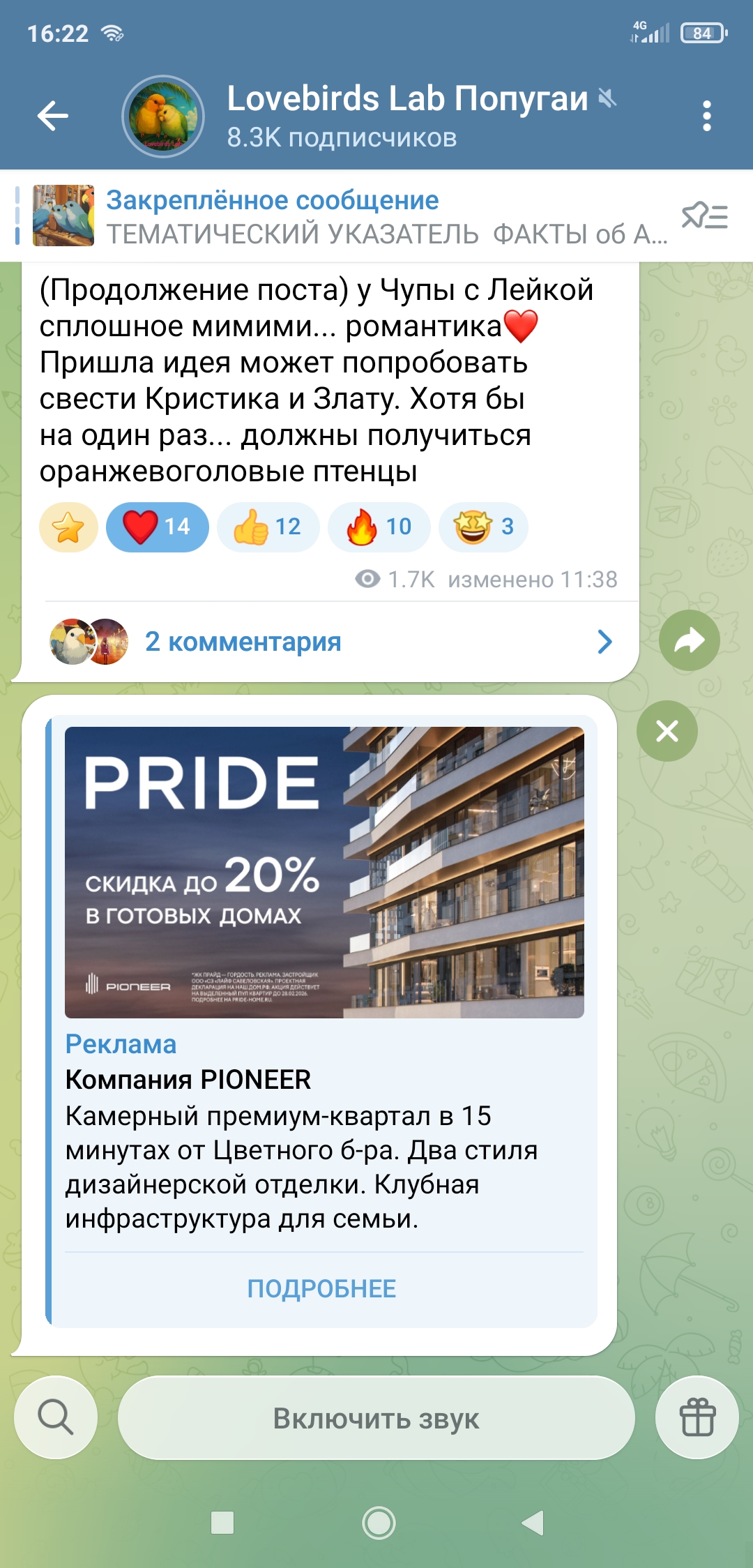
Task: Open the PRIDE ad banner image
Action: [x=324, y=872]
